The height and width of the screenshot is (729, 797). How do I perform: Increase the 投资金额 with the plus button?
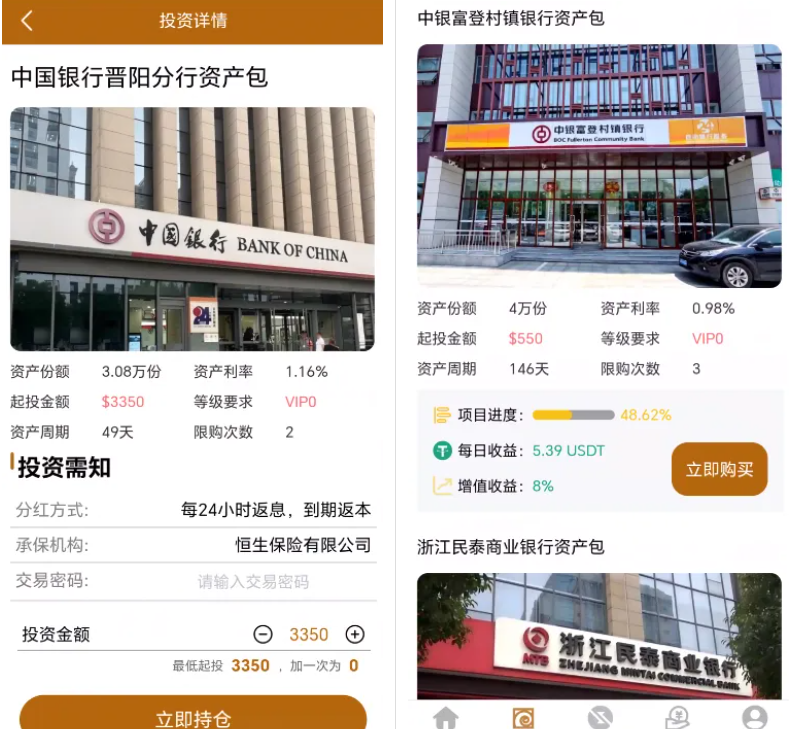click(x=354, y=634)
